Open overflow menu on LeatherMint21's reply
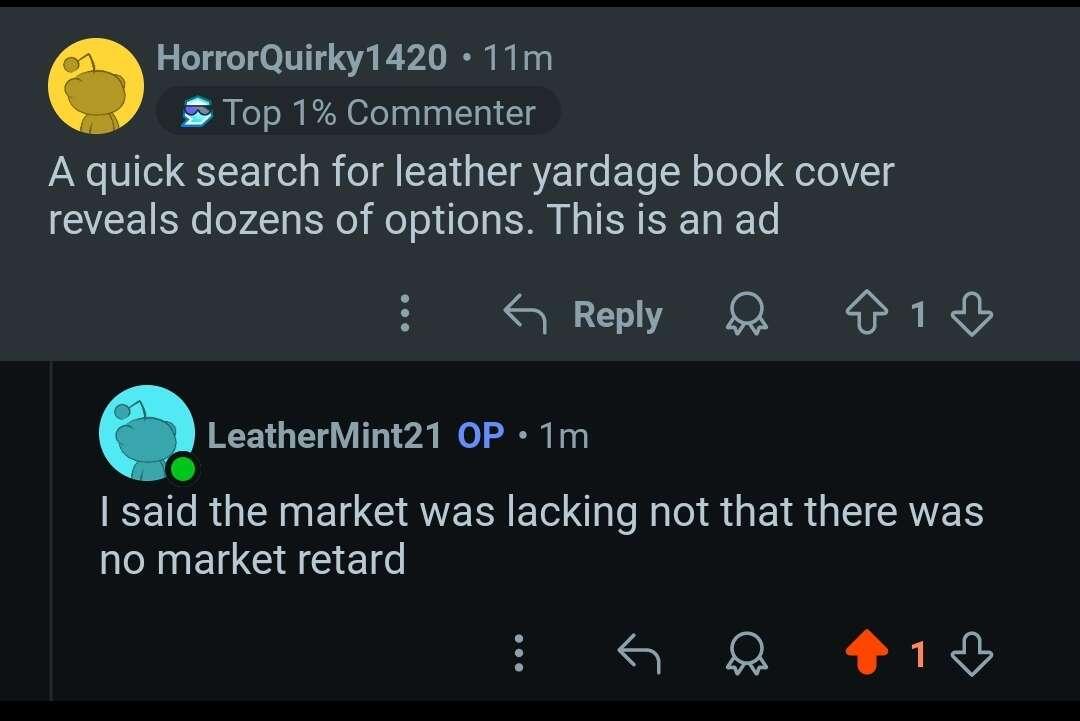The image size is (1080, 721). pyautogui.click(x=518, y=654)
